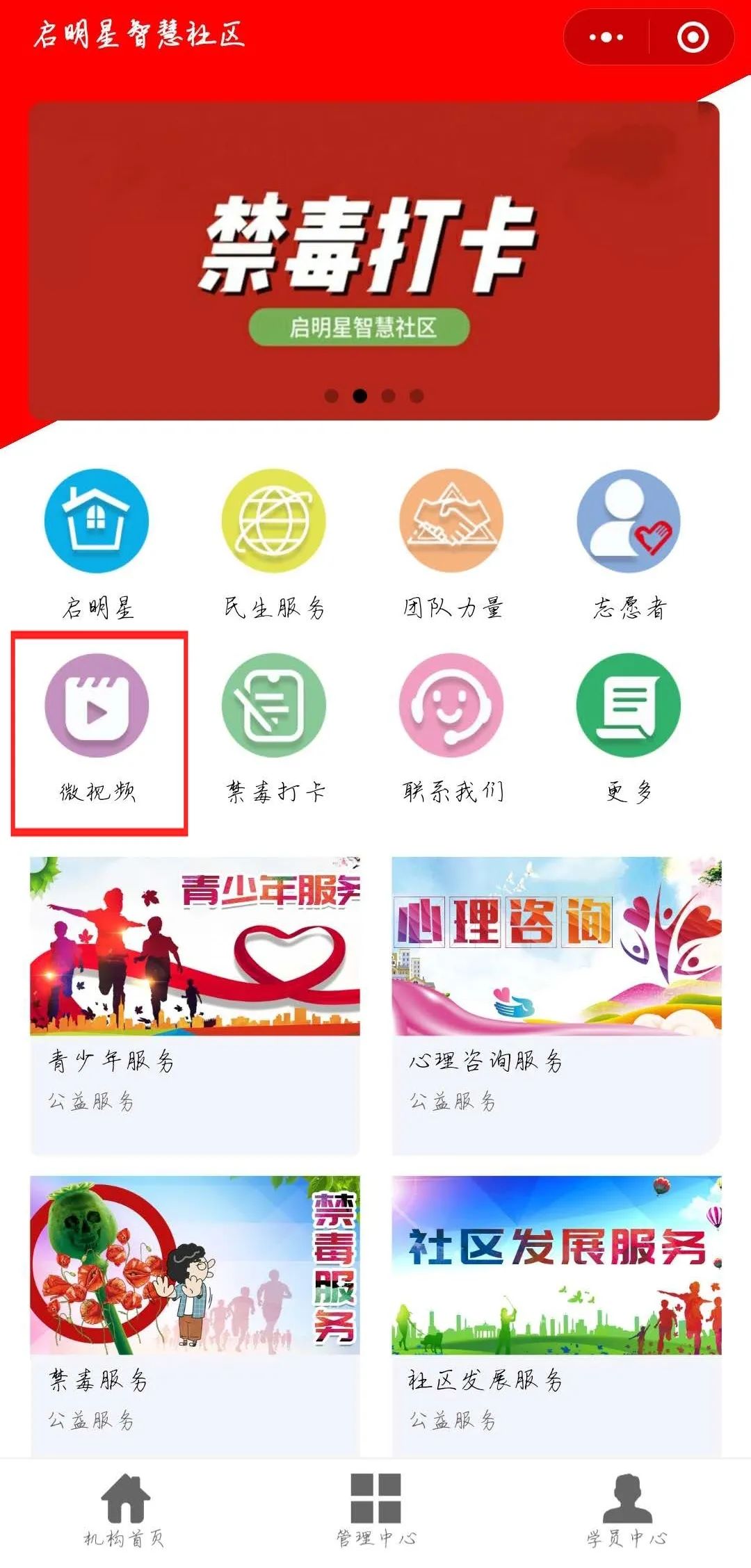
Task: Open the mini program more-options menu
Action: (x=606, y=37)
